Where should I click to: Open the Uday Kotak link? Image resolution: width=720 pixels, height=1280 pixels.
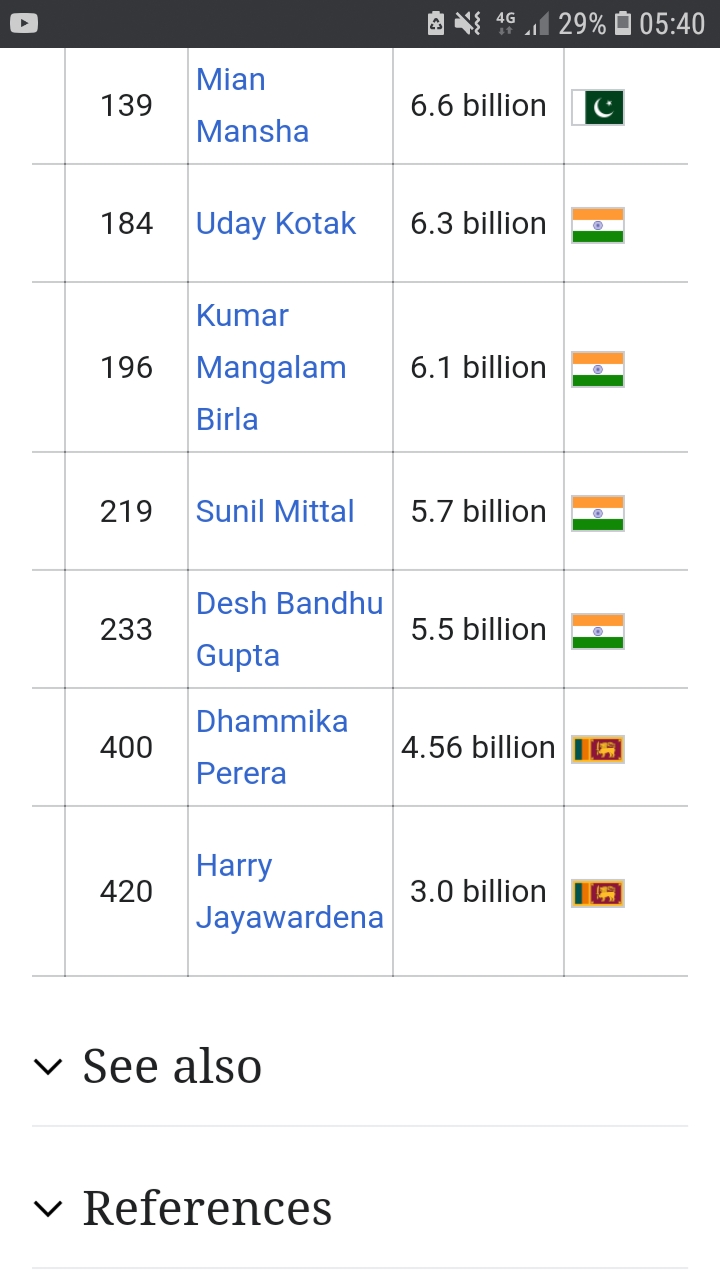[x=276, y=223]
